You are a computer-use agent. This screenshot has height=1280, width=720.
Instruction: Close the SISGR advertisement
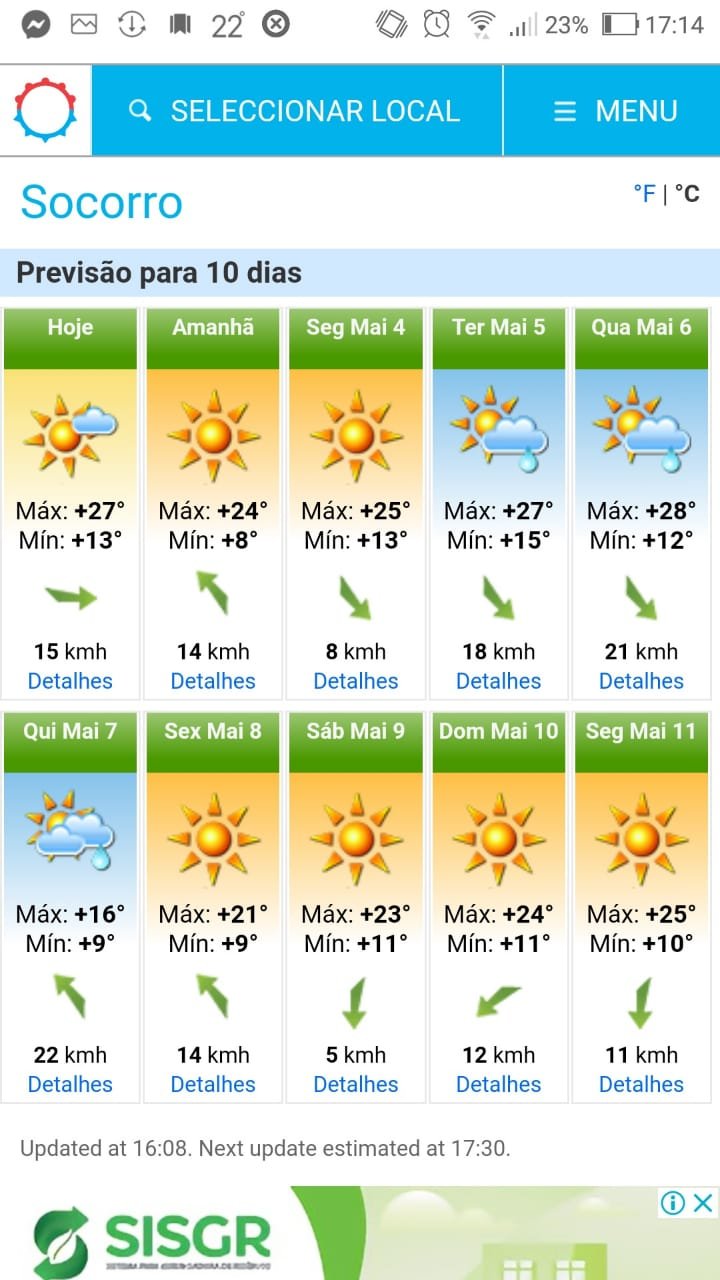[704, 1202]
